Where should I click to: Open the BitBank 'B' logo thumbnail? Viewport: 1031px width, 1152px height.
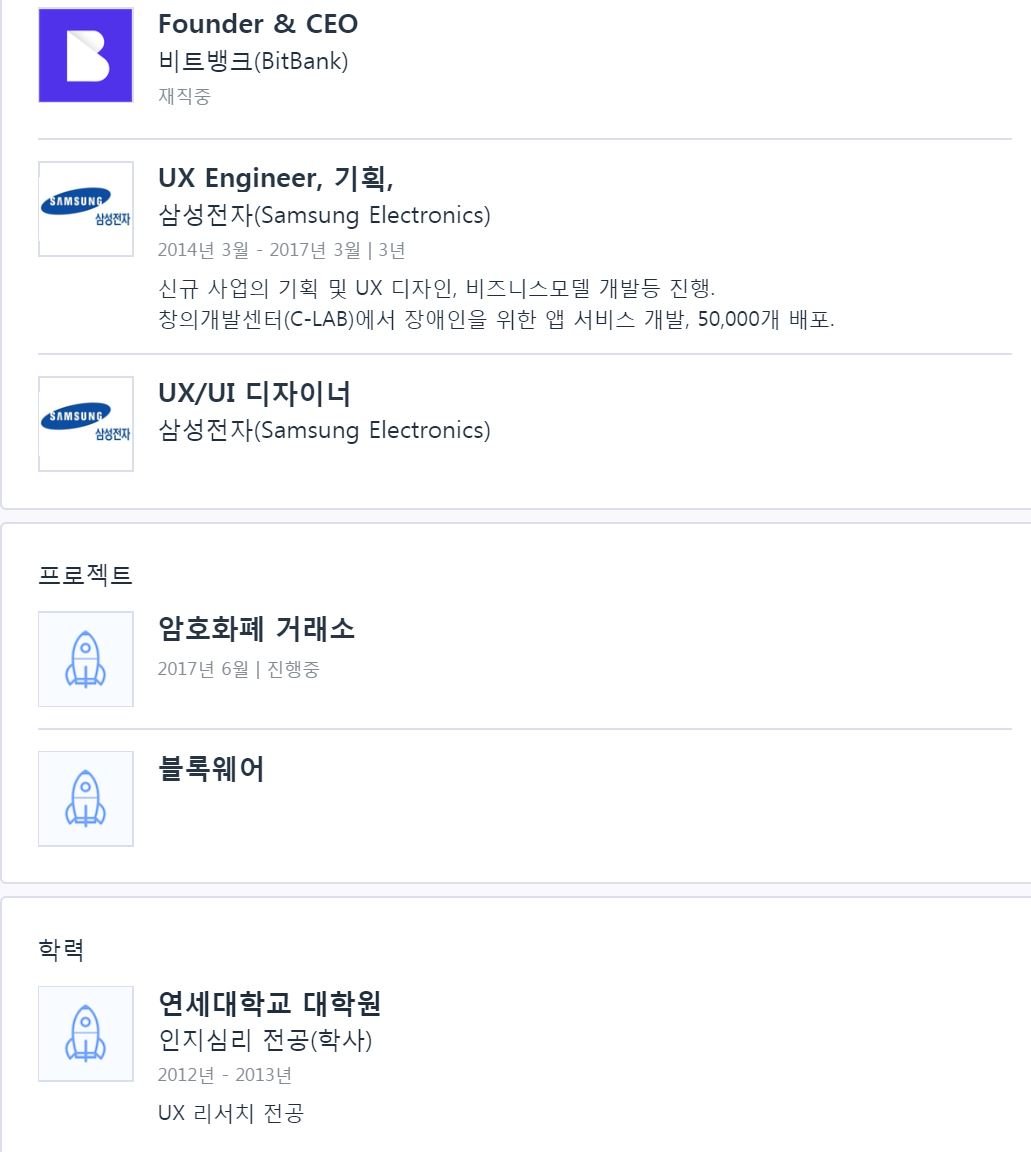[85, 55]
